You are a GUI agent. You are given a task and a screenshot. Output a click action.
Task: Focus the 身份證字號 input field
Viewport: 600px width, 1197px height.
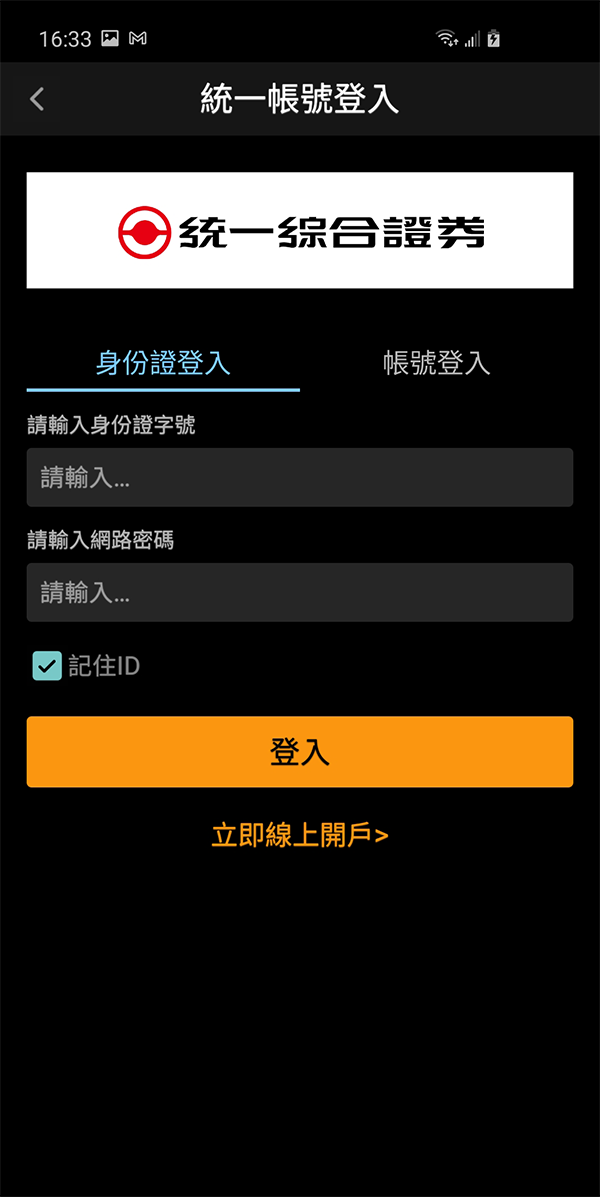point(300,478)
